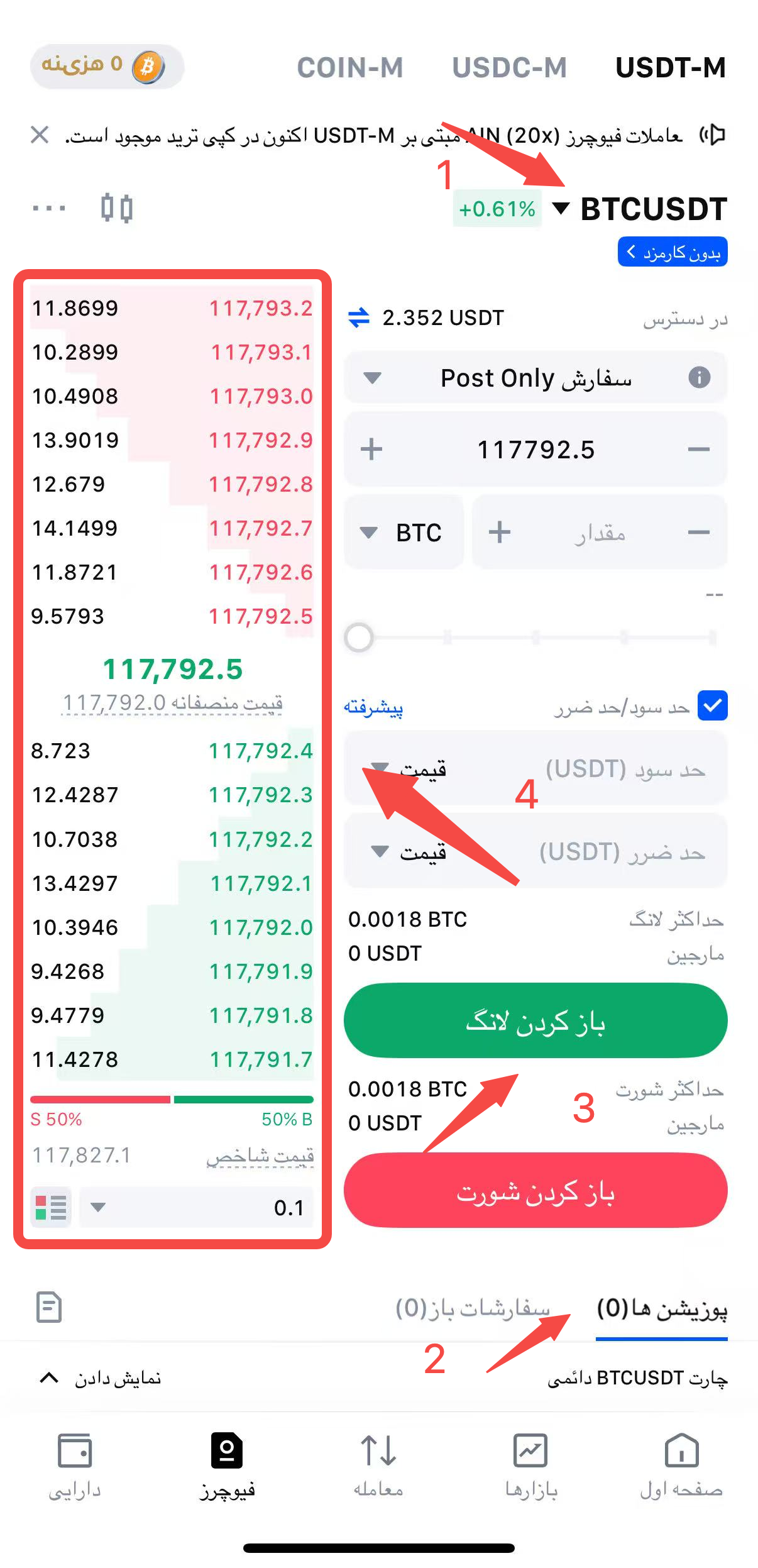This screenshot has height=1568, width=758.
Task: Switch to the open orders (0) tab
Action: [x=473, y=1308]
